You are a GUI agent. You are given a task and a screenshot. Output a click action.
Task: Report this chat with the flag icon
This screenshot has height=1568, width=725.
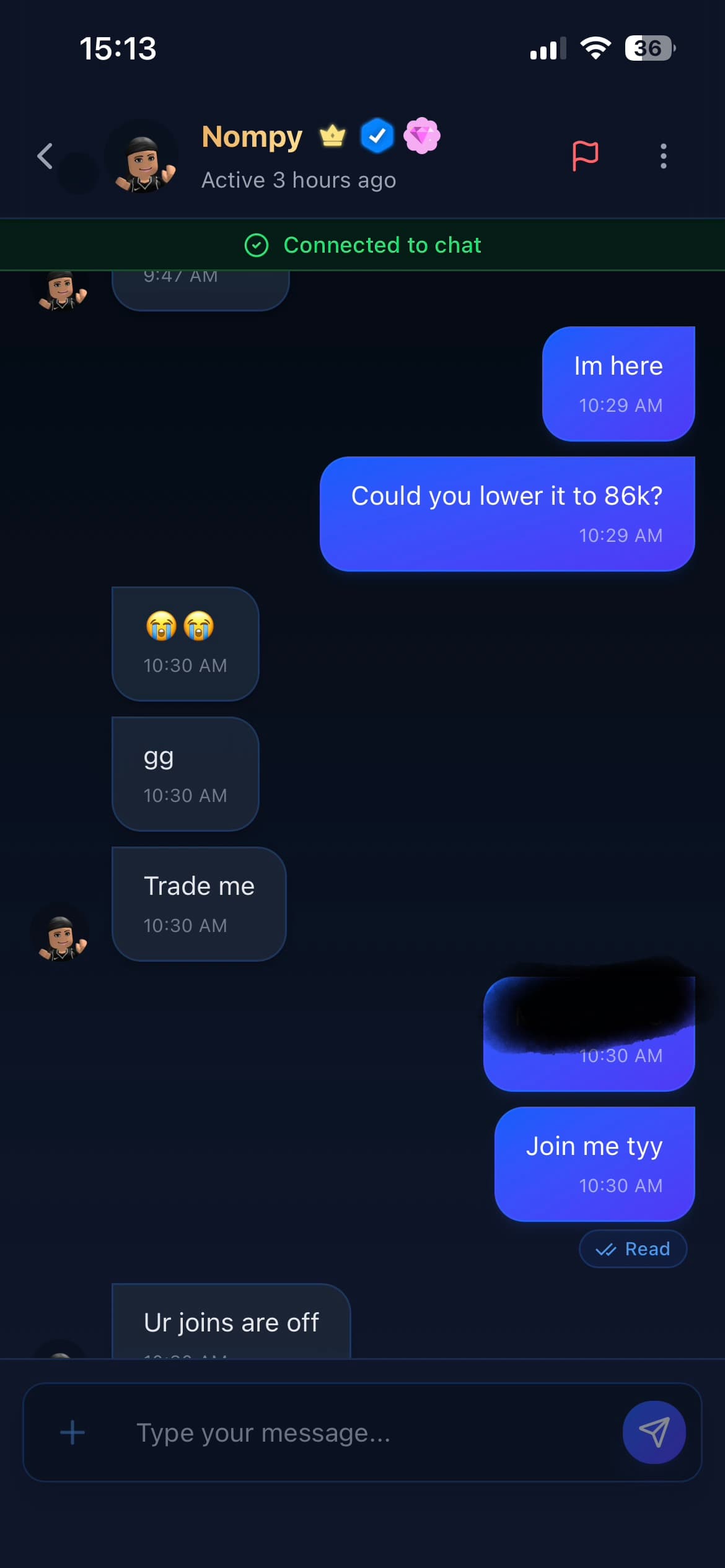click(x=585, y=156)
